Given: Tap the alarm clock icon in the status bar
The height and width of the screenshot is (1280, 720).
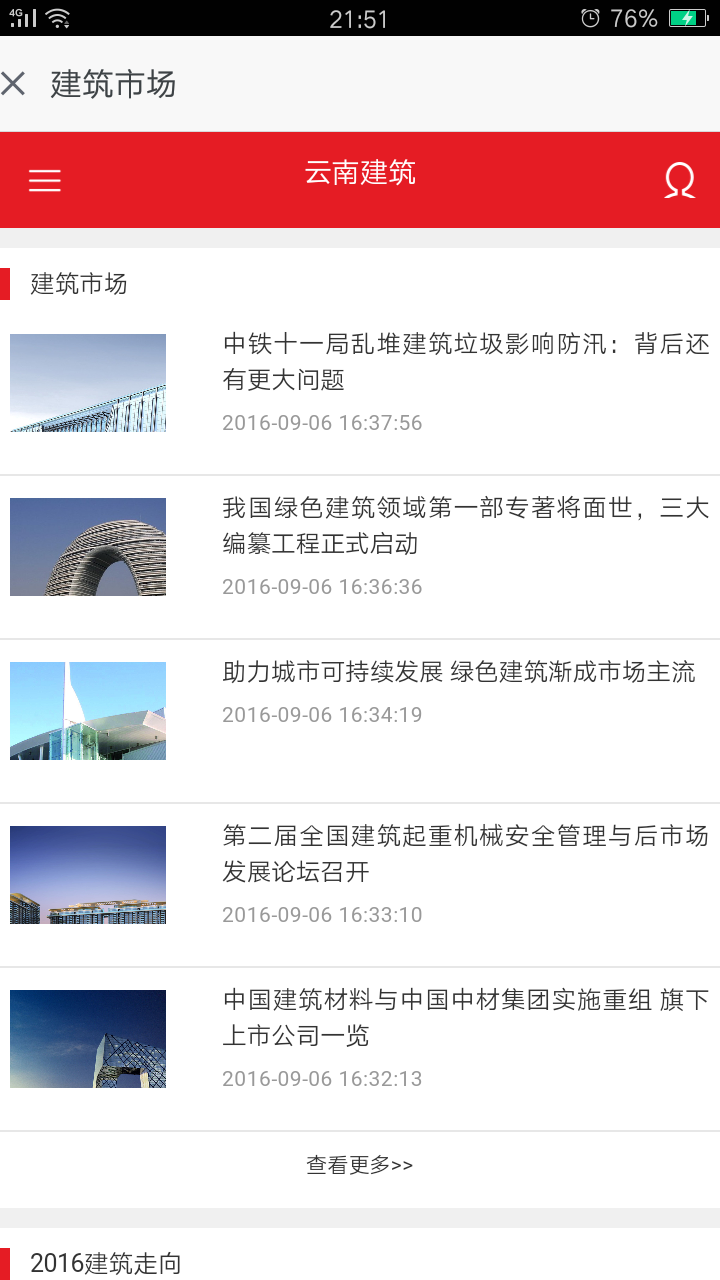Looking at the screenshot, I should click(589, 16).
